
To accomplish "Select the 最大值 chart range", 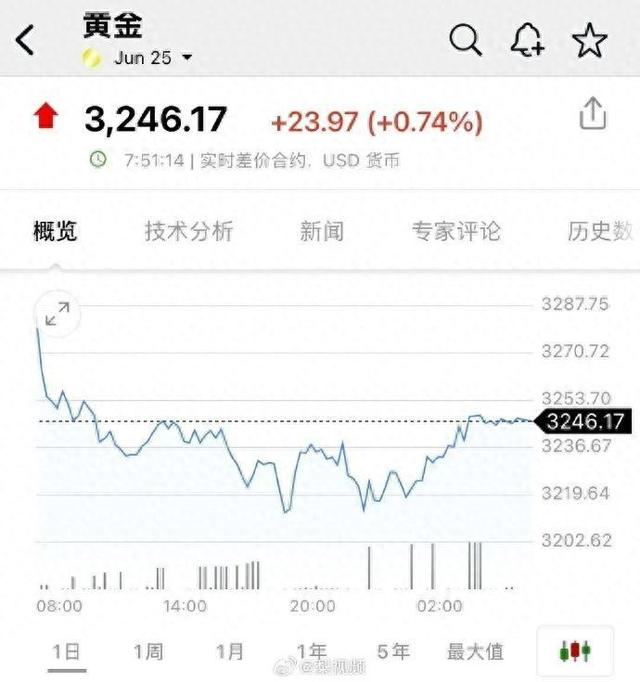I will tap(475, 652).
